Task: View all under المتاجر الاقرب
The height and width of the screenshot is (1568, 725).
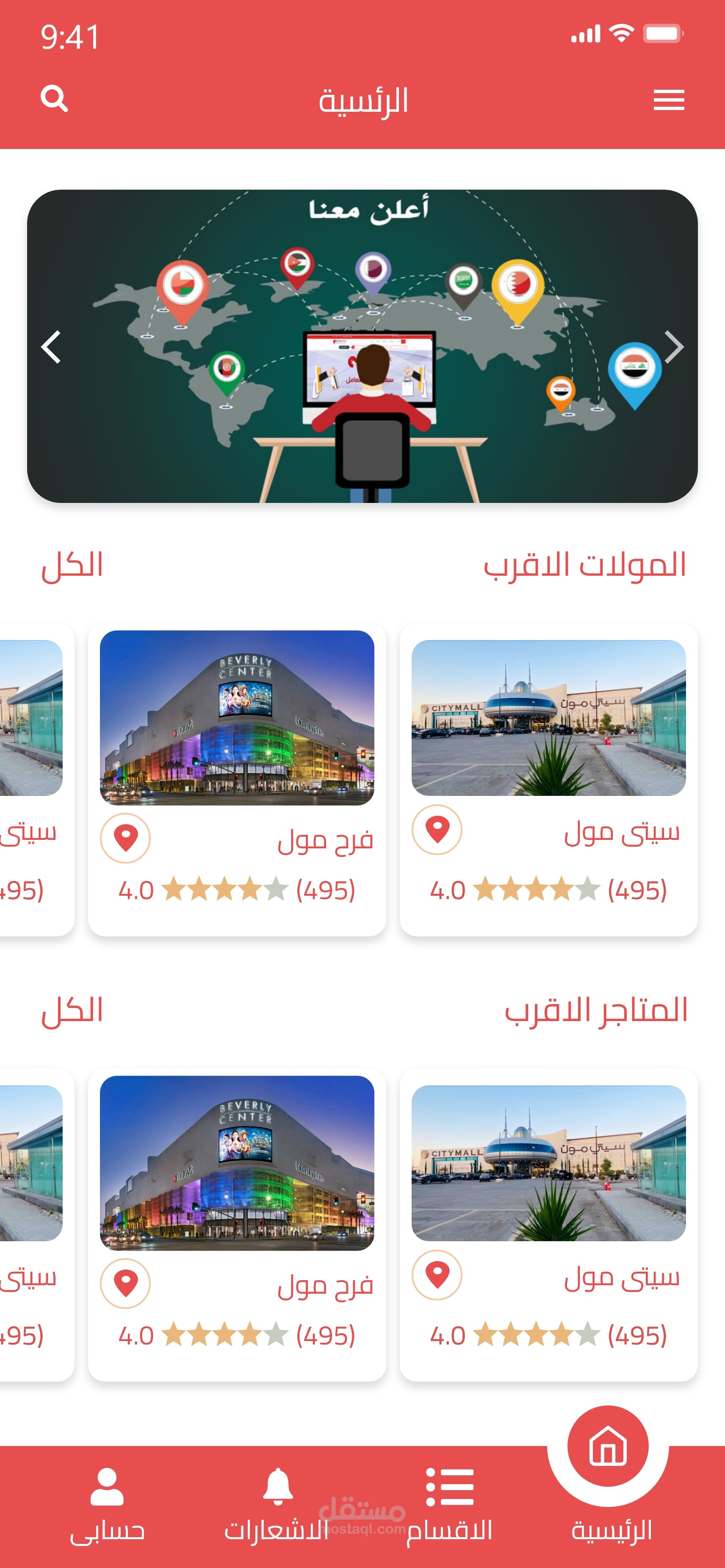Action: [72, 1011]
